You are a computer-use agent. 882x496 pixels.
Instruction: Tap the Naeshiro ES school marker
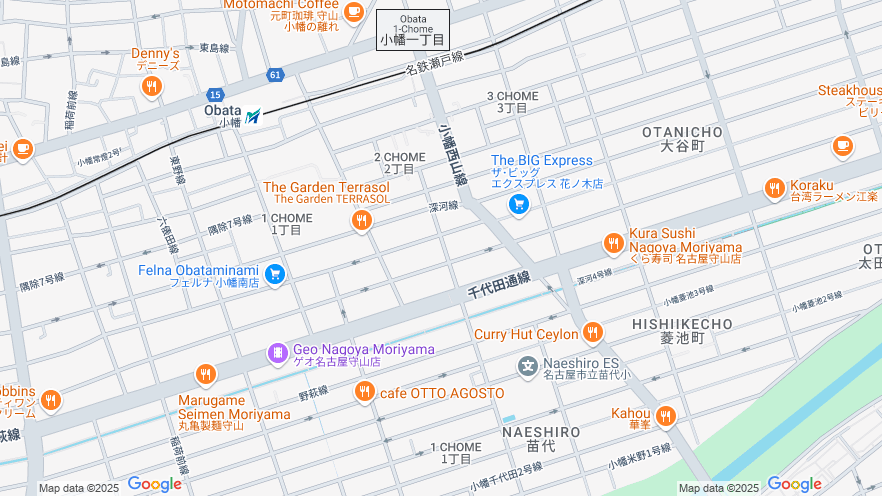[x=527, y=367]
